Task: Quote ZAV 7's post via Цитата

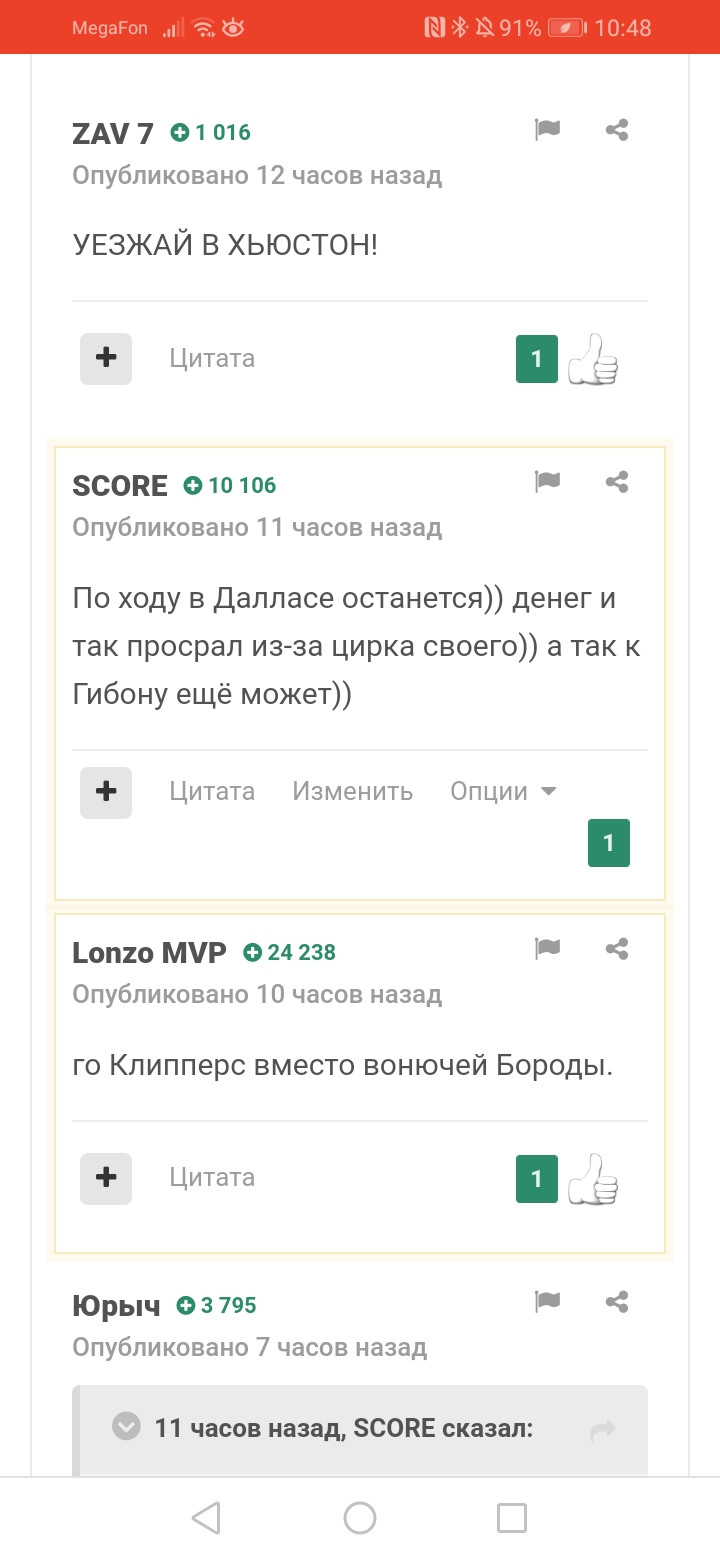Action: click(212, 358)
